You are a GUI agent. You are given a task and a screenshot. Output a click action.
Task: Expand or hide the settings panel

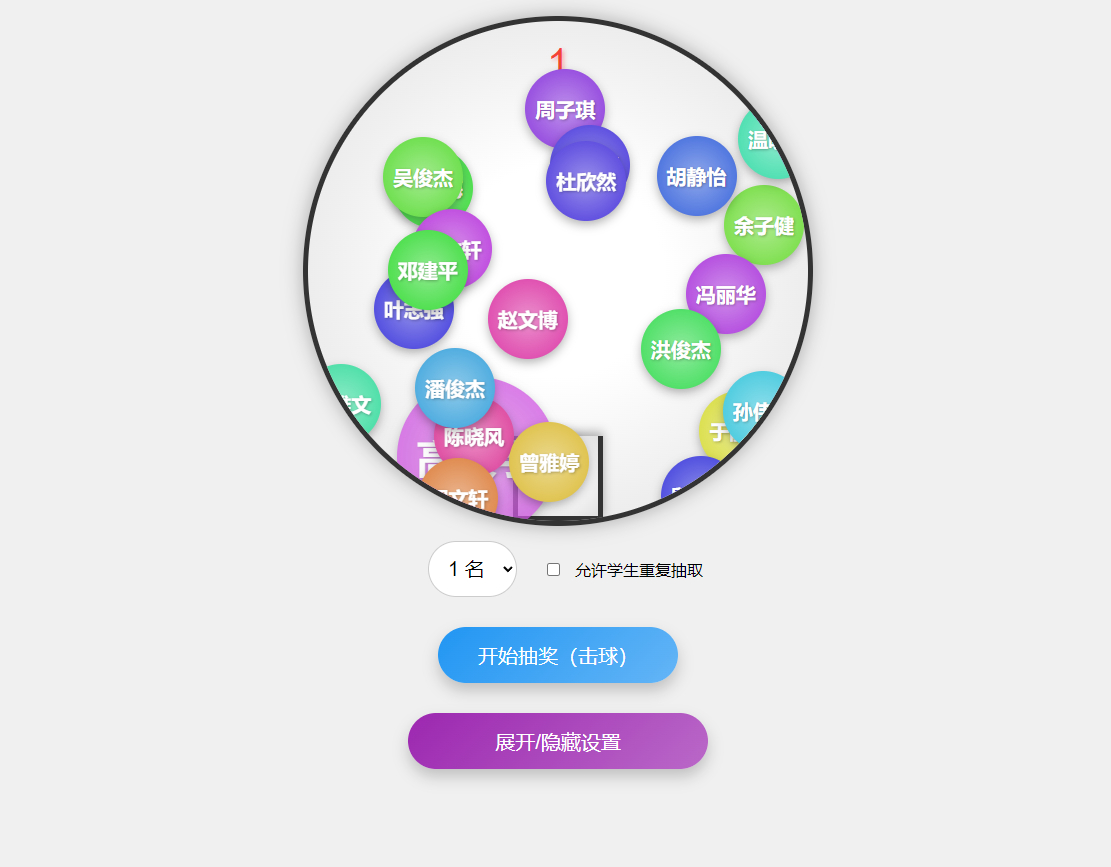557,741
